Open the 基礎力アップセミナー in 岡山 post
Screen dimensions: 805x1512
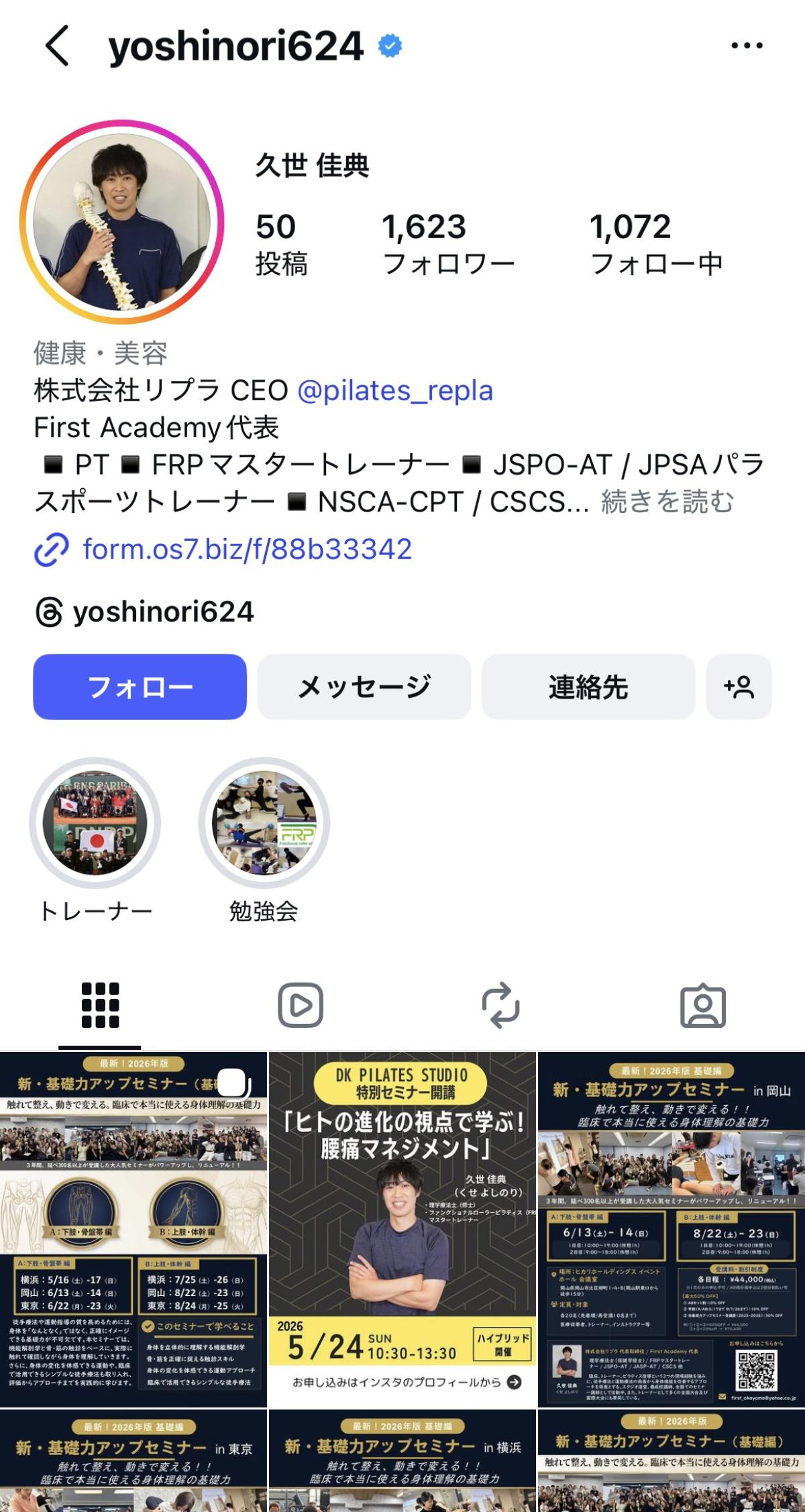click(671, 1228)
